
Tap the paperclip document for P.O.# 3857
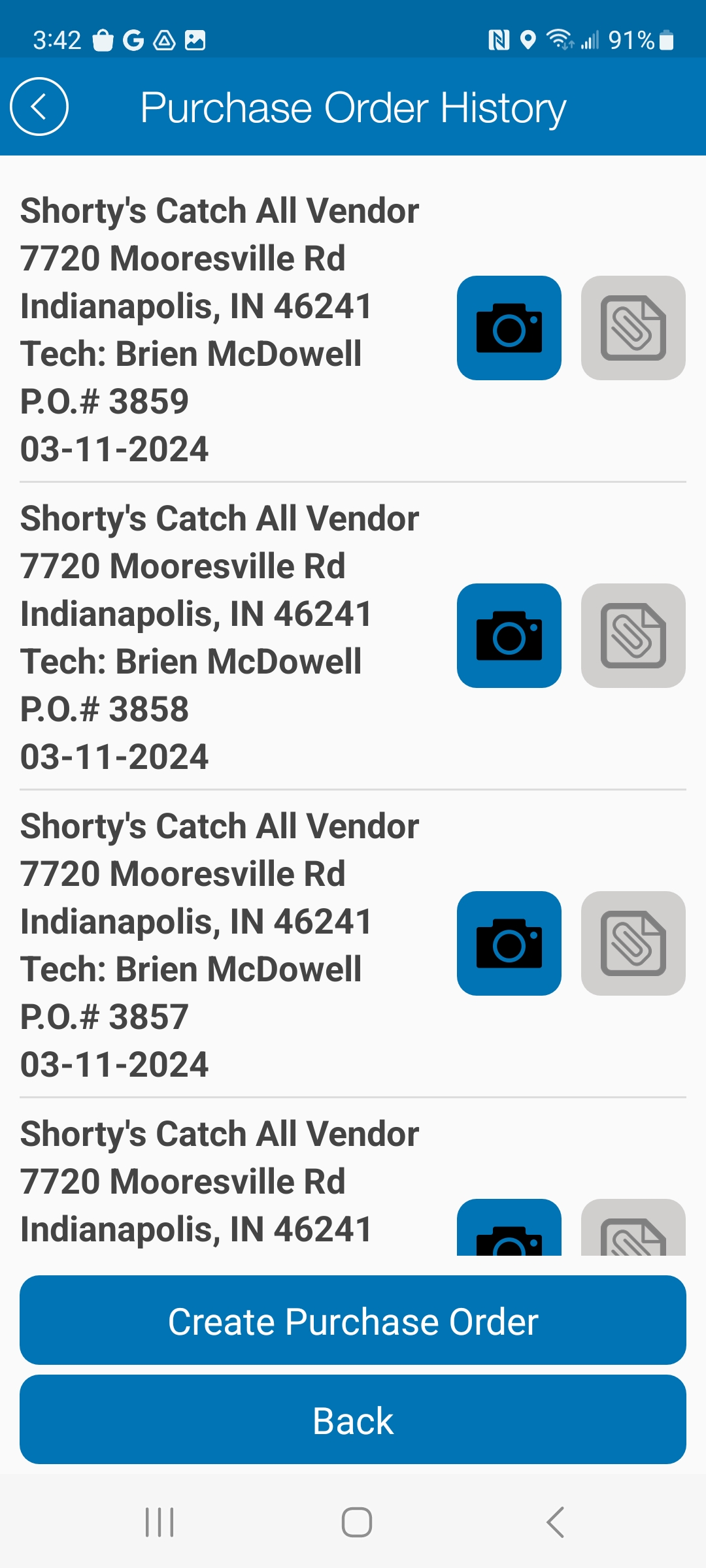click(633, 943)
